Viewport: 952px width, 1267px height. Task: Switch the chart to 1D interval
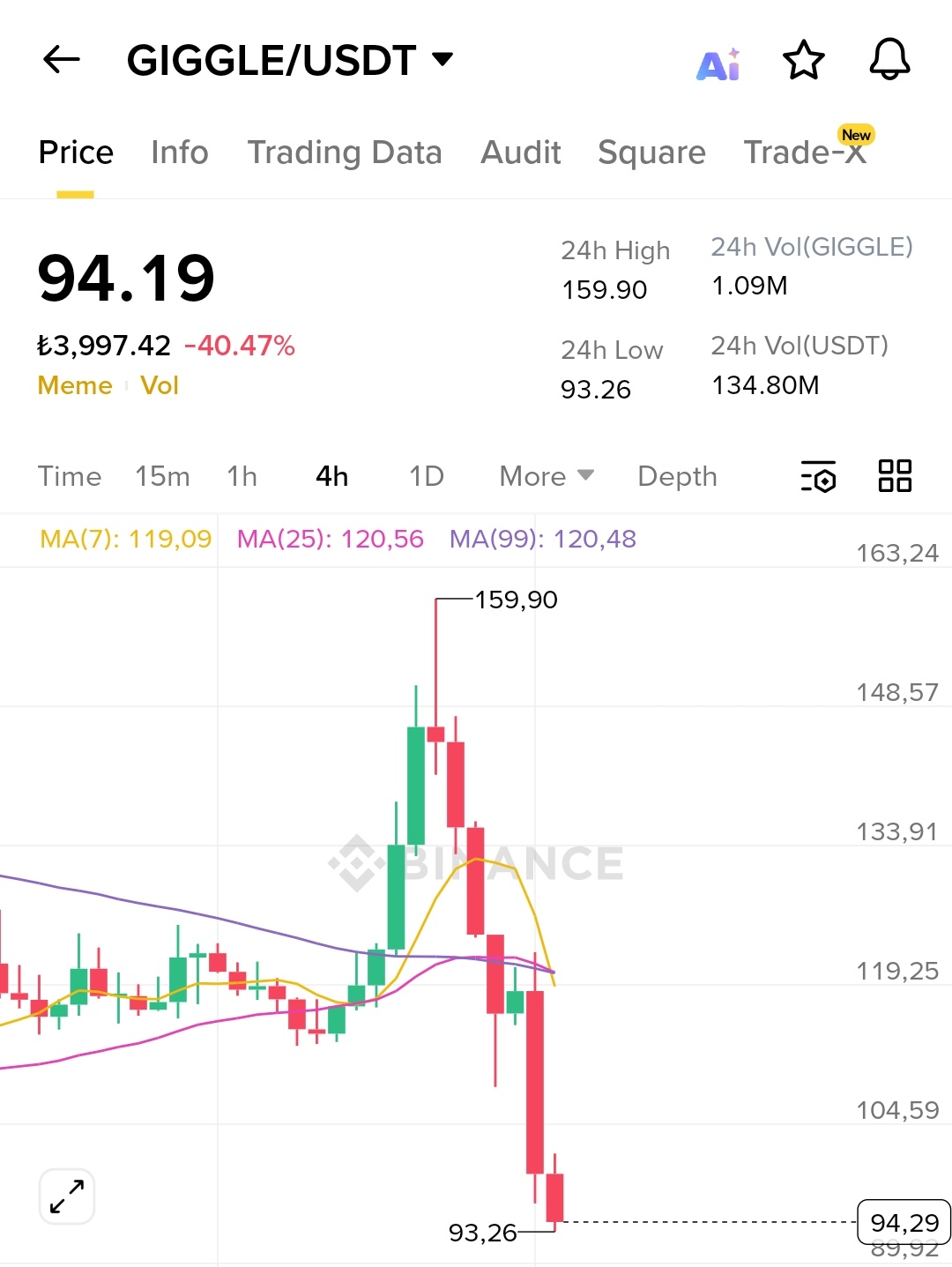tap(426, 476)
